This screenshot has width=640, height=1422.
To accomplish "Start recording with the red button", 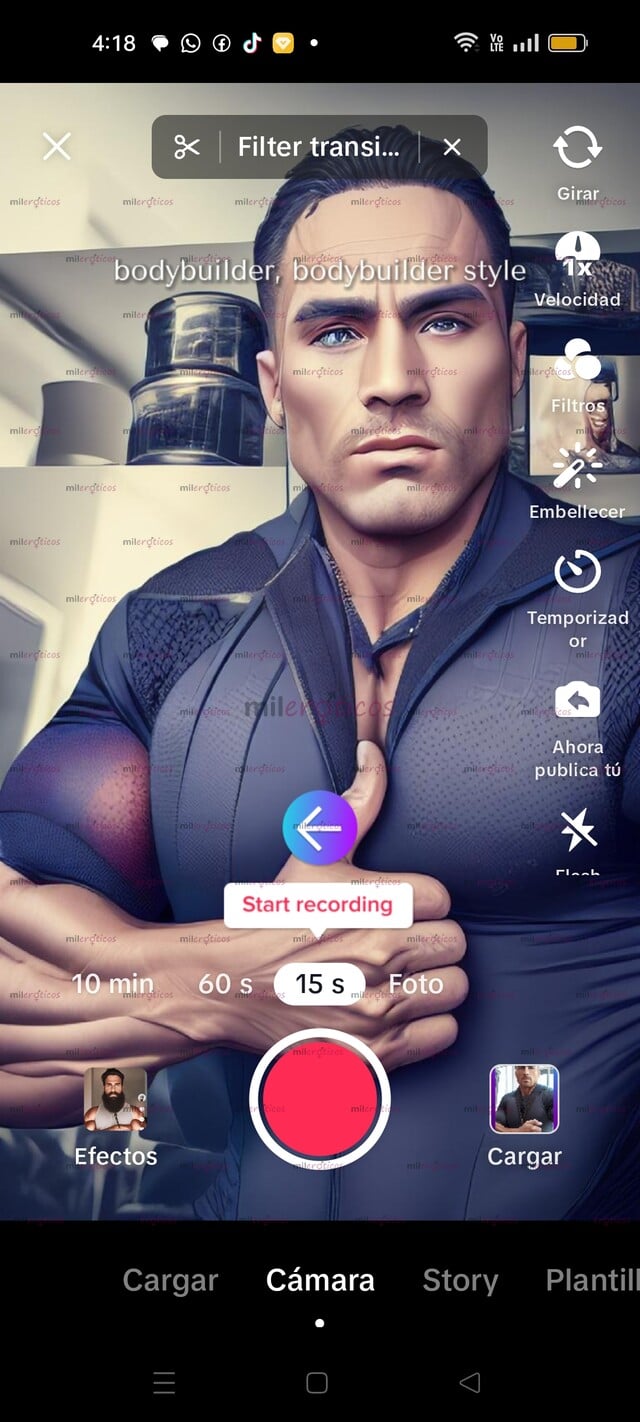I will click(320, 1098).
